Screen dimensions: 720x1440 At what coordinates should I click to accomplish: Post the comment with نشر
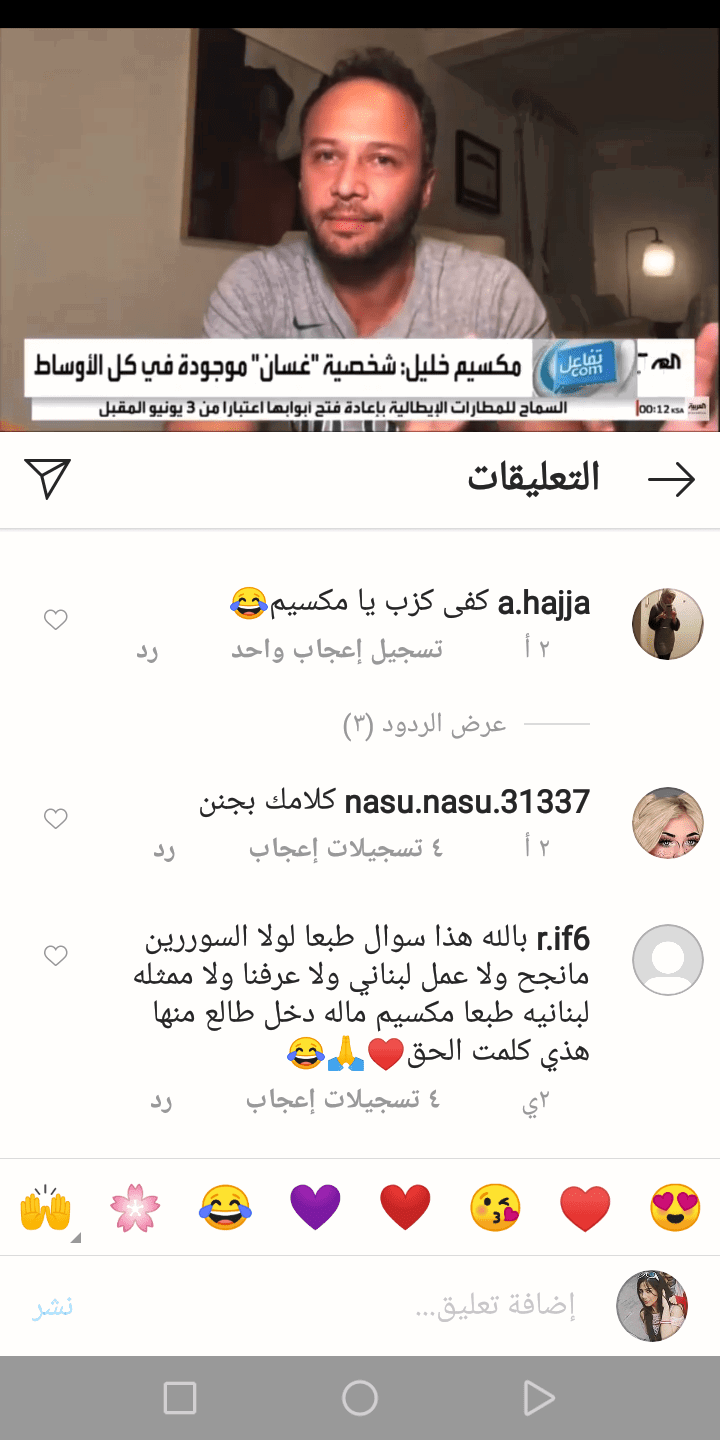click(x=52, y=1307)
